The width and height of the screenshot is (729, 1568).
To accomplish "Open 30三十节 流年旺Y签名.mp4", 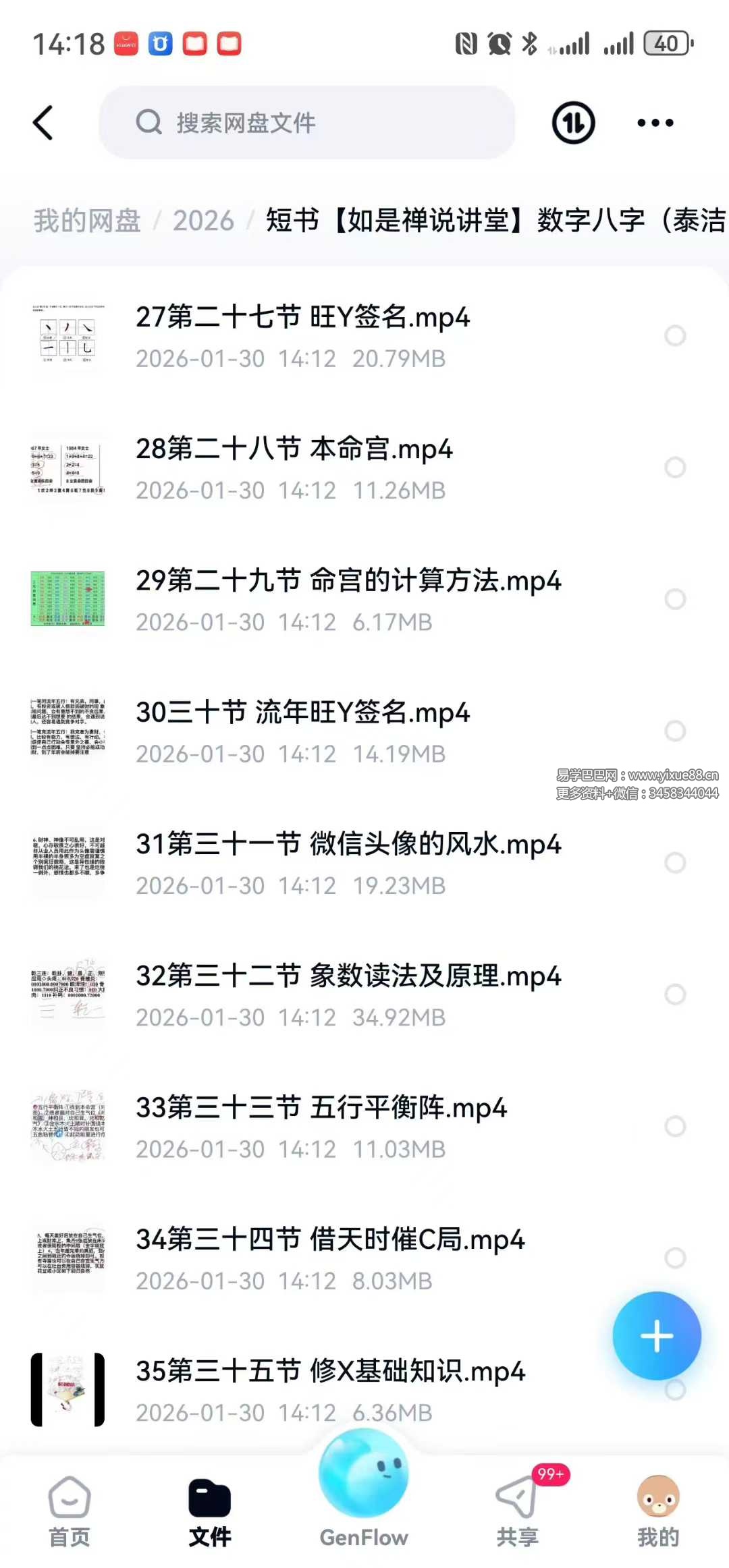I will (x=302, y=712).
